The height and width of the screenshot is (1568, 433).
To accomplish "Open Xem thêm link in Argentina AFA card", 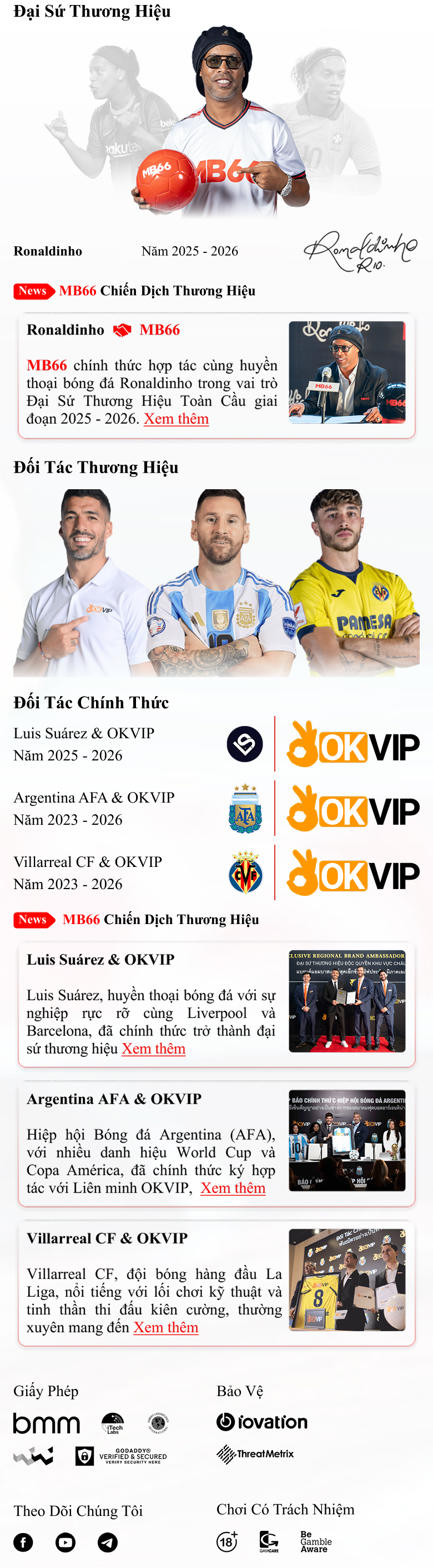I will (233, 1188).
